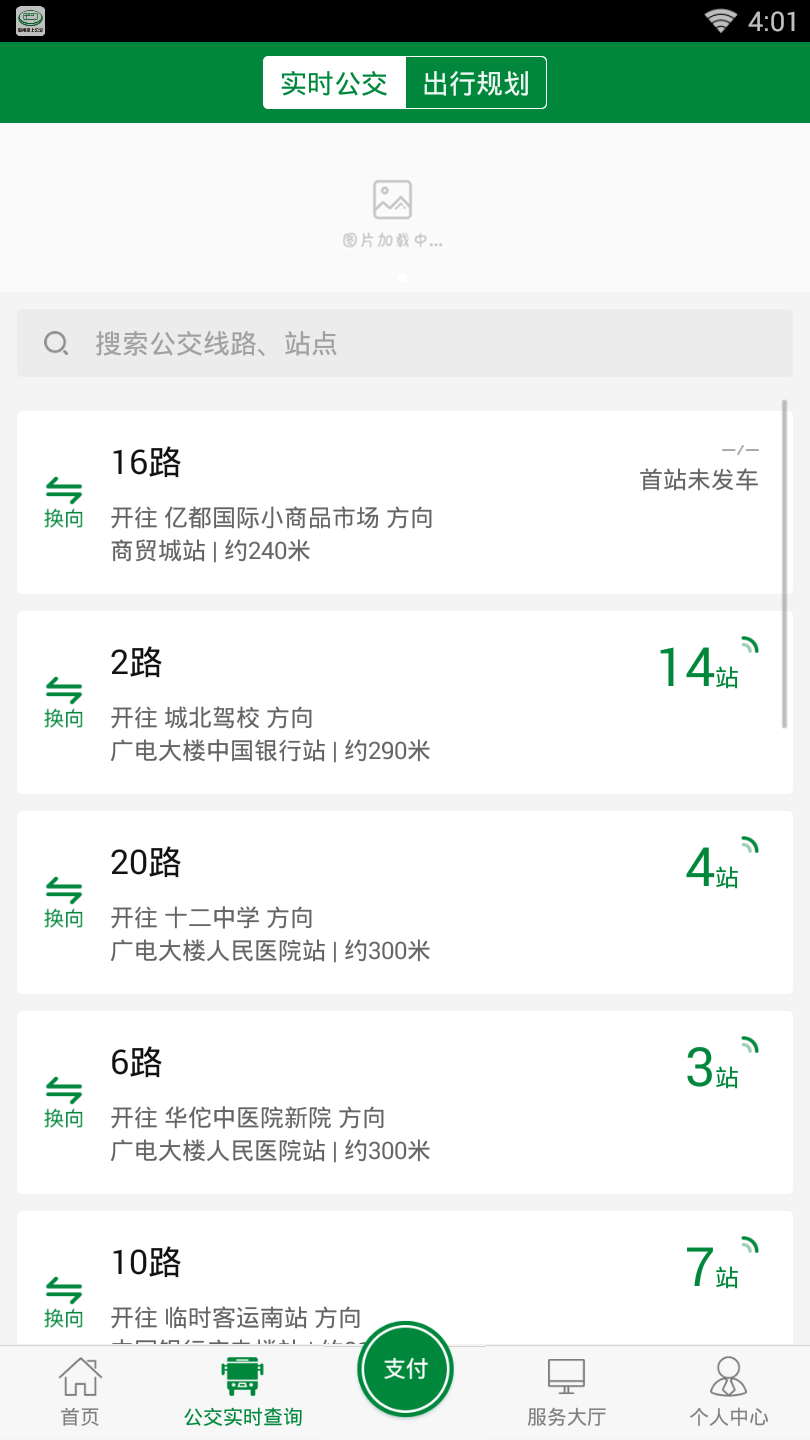
Task: Switch to the 实时公交 segment
Action: tap(334, 83)
